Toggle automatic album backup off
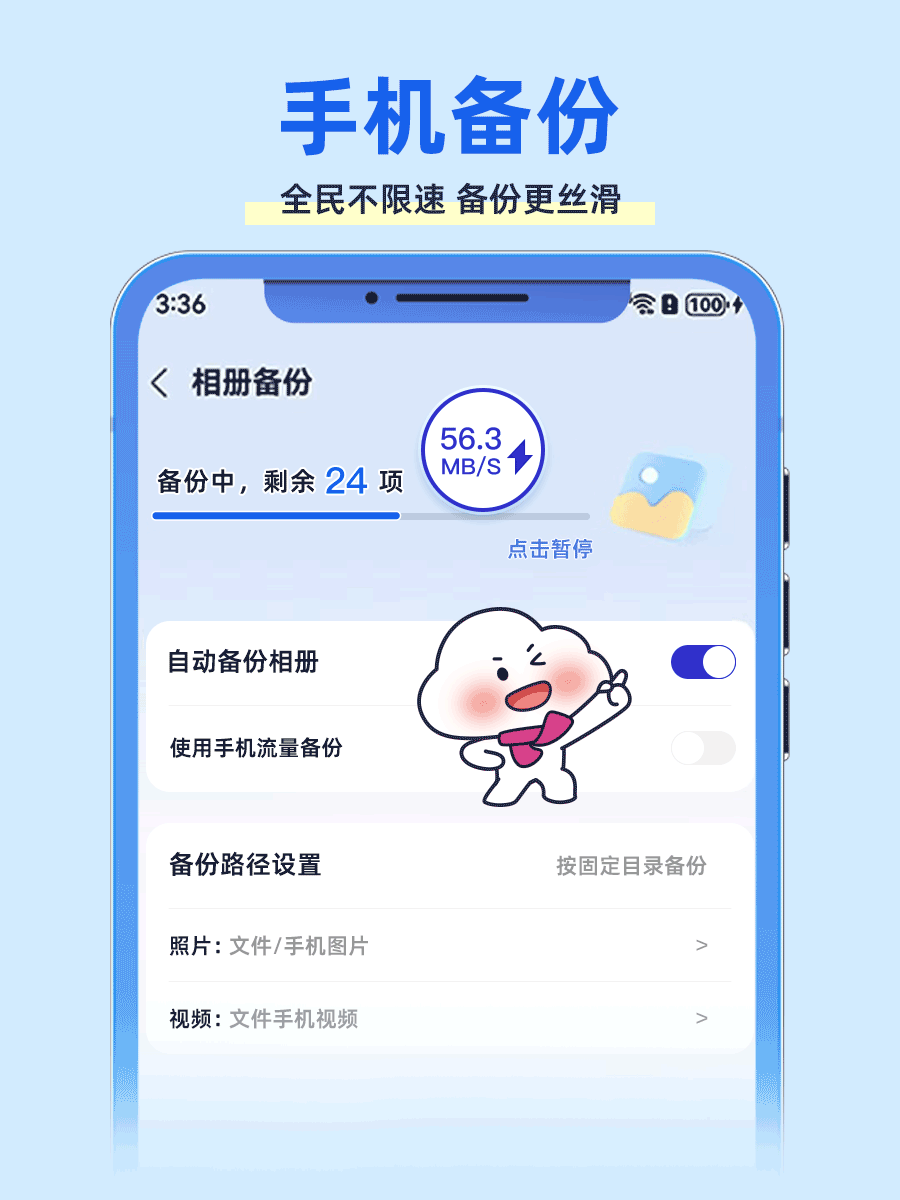Screen dimensions: 900x1200 point(703,662)
